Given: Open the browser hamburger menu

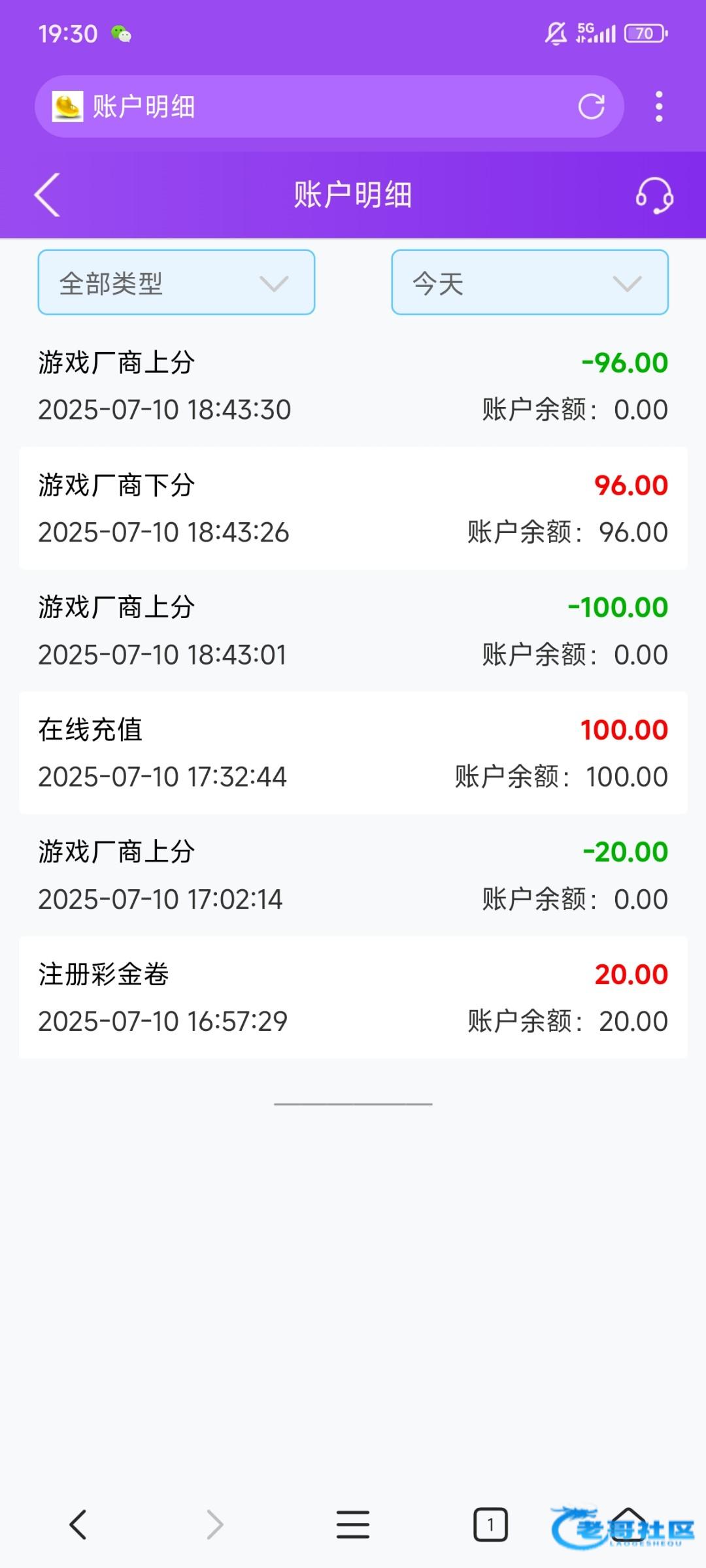Looking at the screenshot, I should 353,1526.
